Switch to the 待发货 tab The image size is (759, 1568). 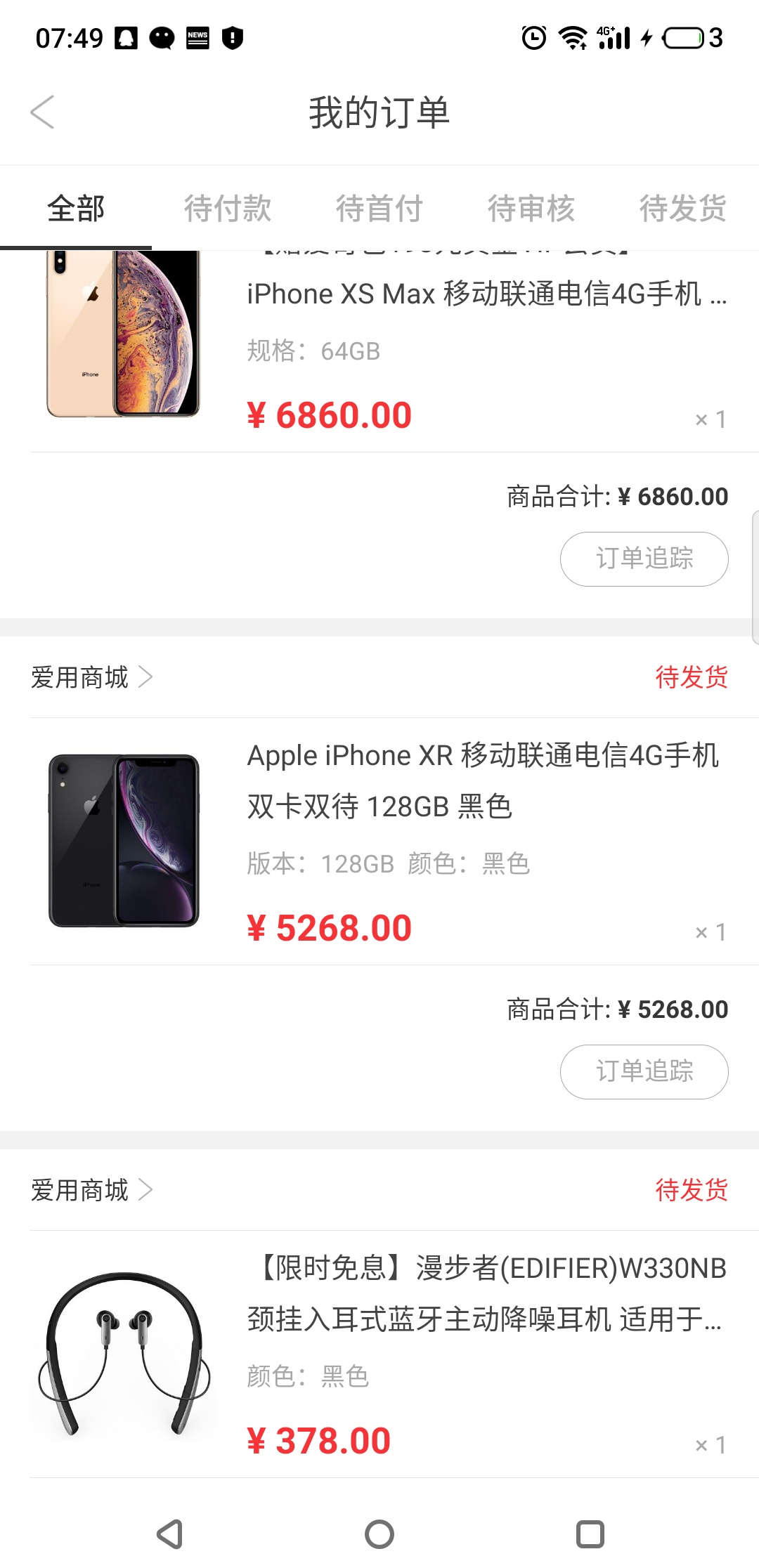pos(683,209)
